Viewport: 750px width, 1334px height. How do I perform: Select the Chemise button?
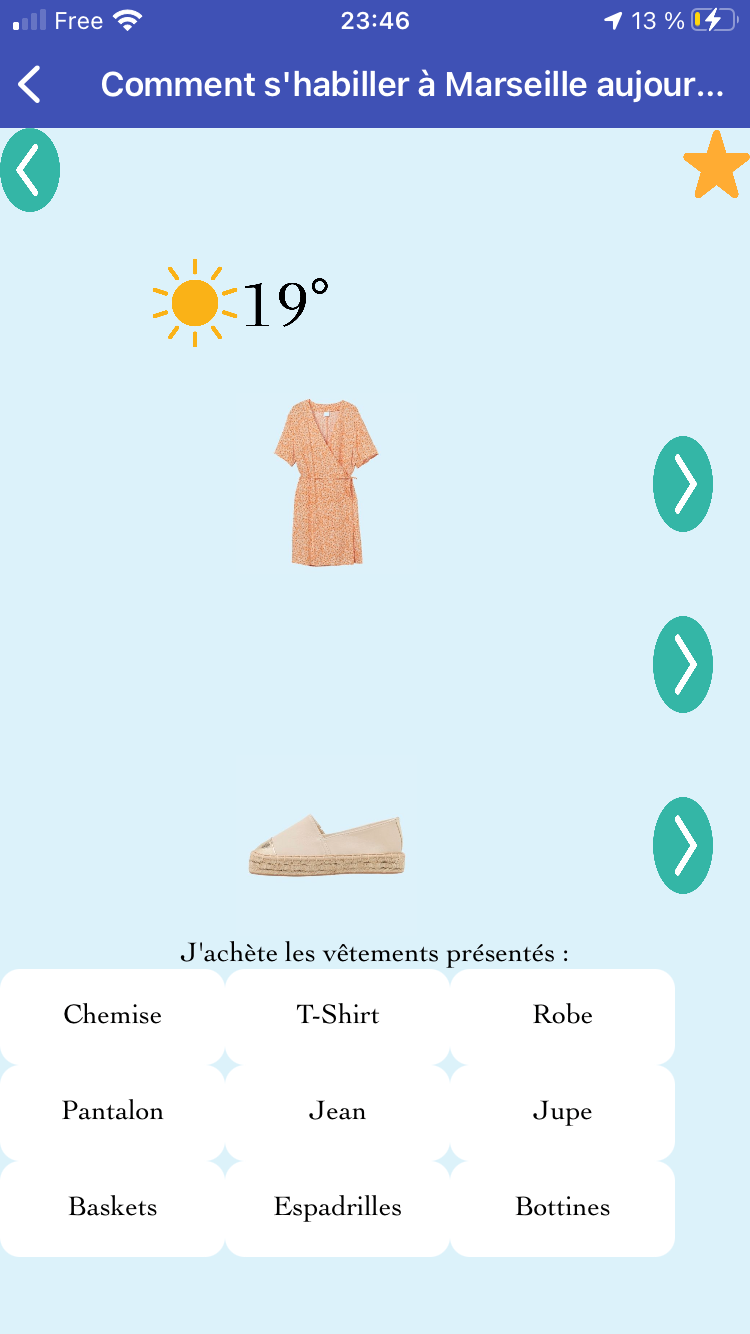[x=112, y=1015]
